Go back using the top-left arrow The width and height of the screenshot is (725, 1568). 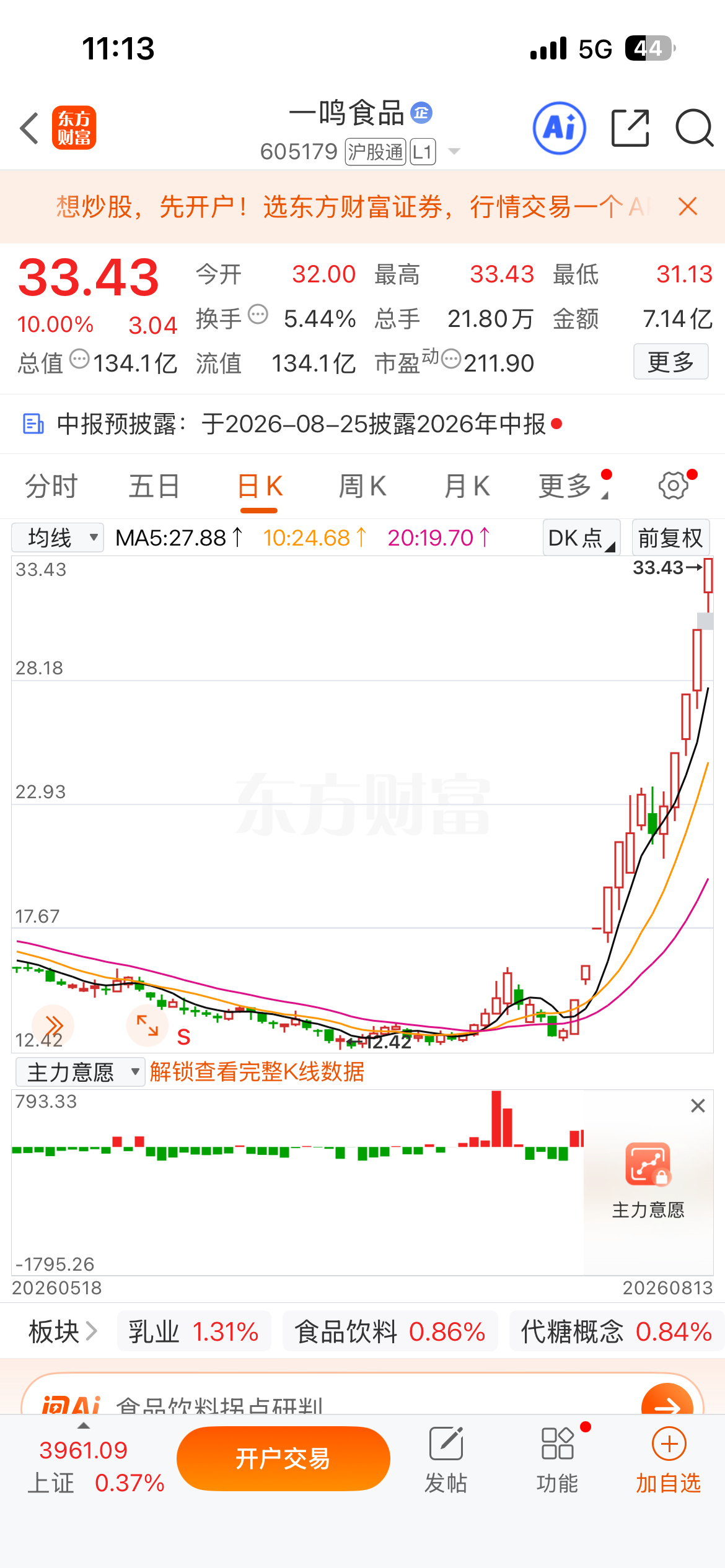tap(30, 128)
